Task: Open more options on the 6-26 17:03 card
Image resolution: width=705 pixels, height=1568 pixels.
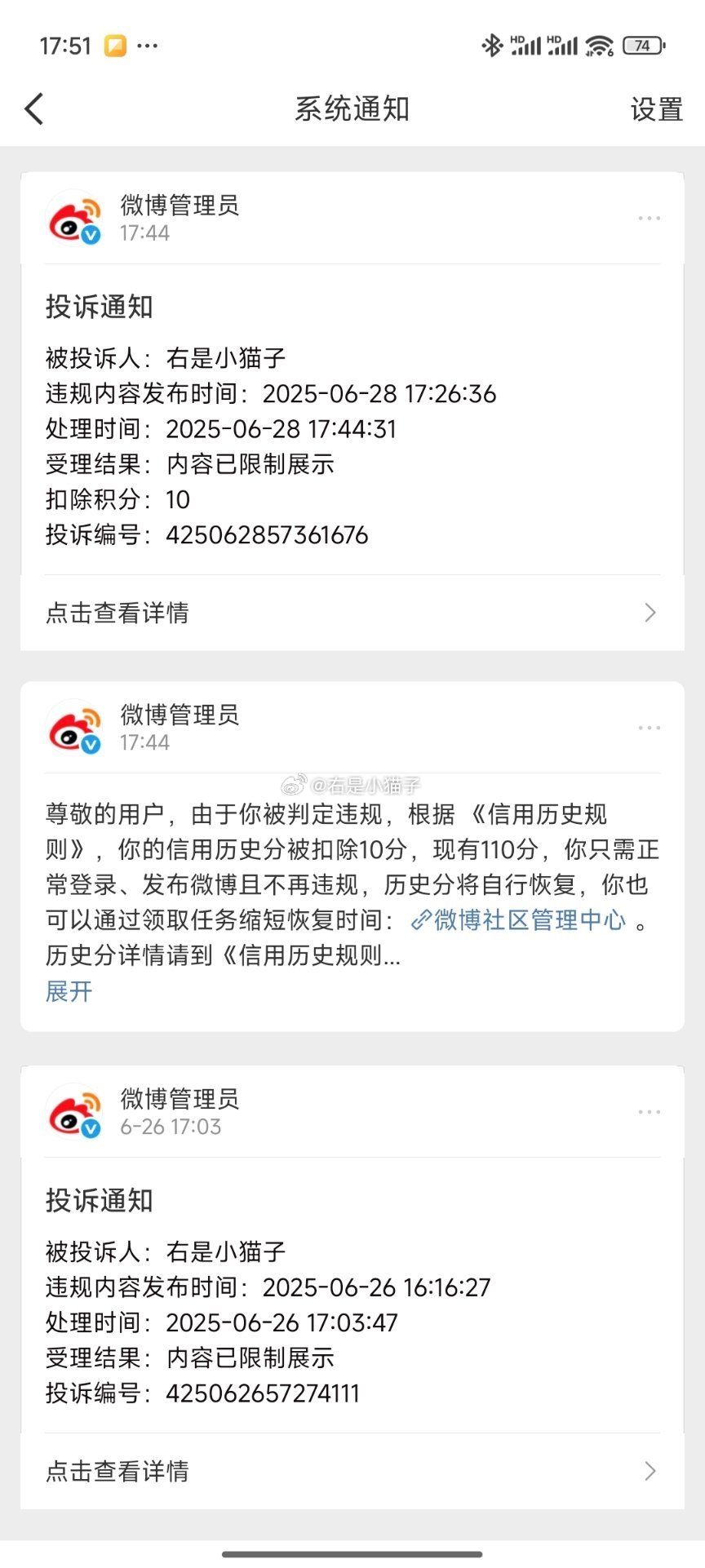Action: tap(650, 1112)
